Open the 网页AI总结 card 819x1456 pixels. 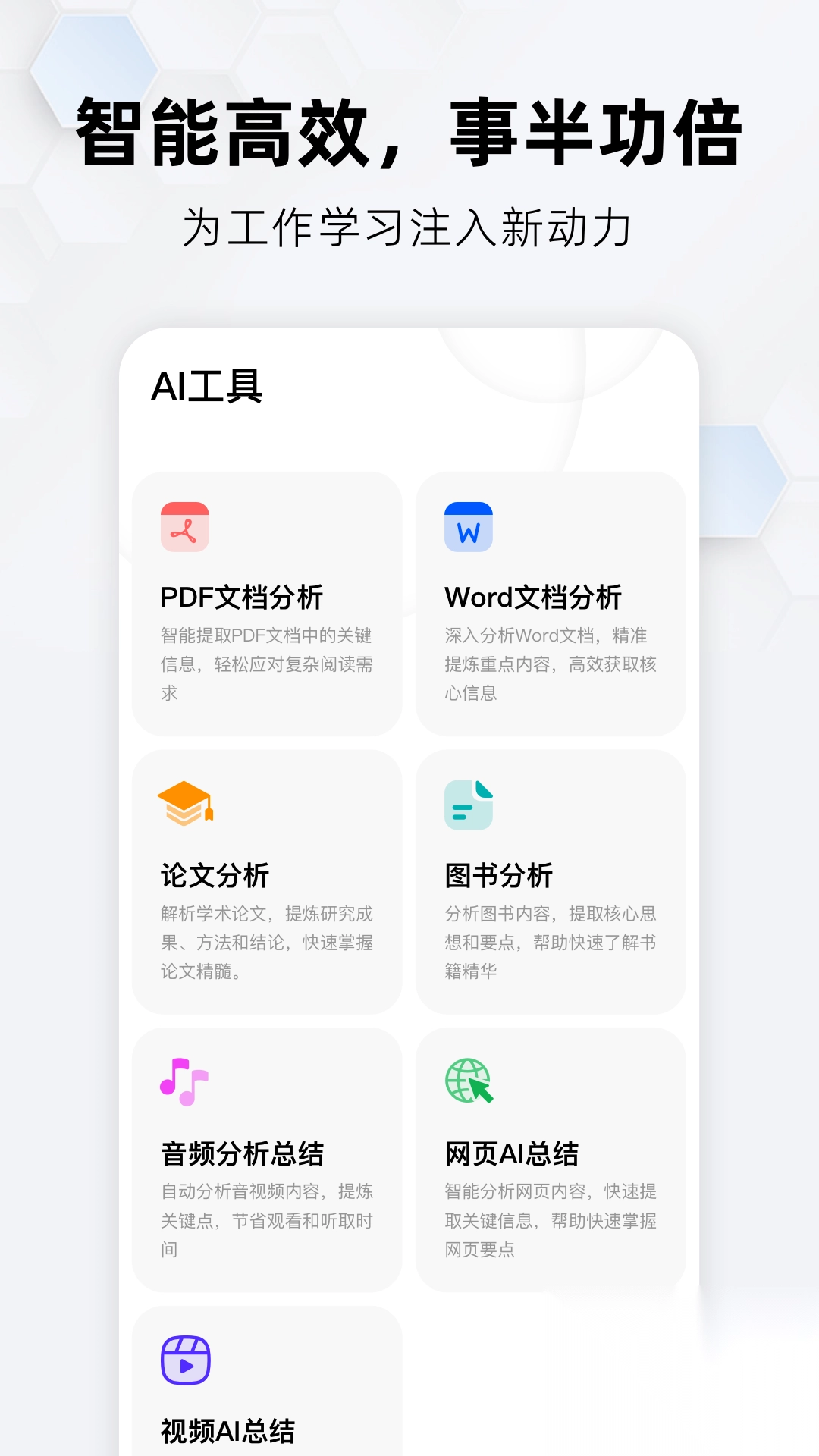point(551,1160)
